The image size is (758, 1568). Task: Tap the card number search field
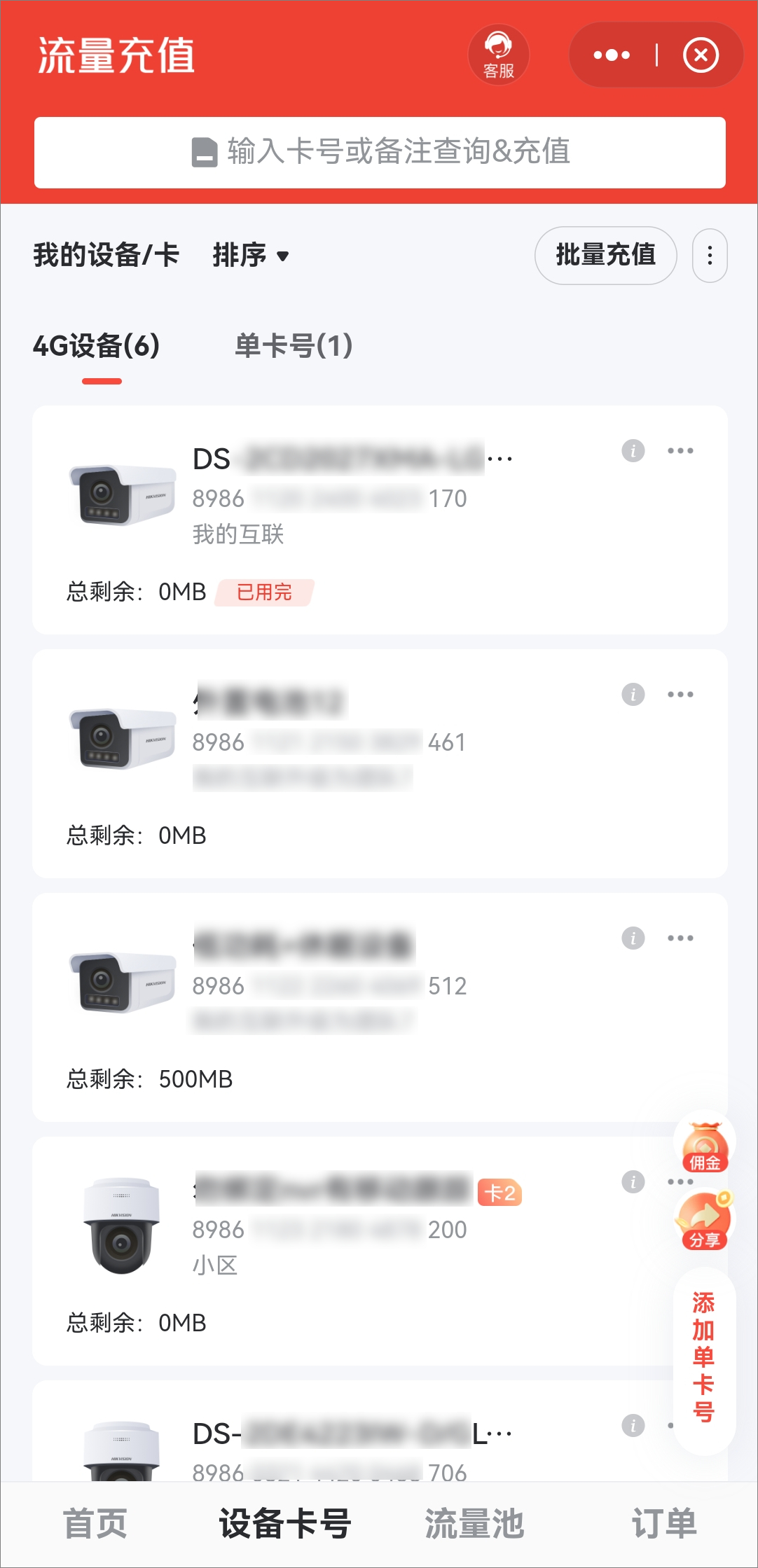pyautogui.click(x=380, y=152)
